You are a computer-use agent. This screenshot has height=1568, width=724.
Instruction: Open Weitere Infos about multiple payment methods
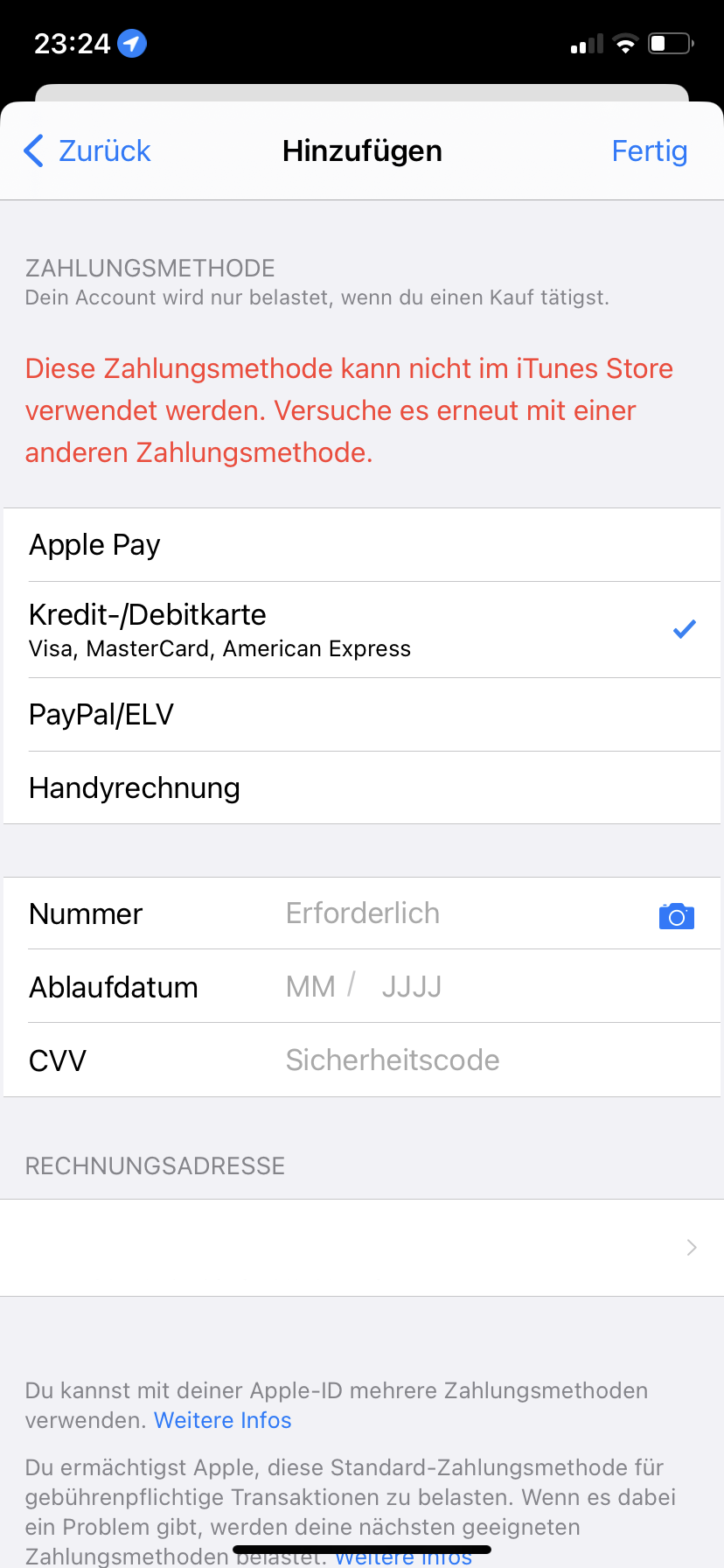click(x=223, y=1420)
